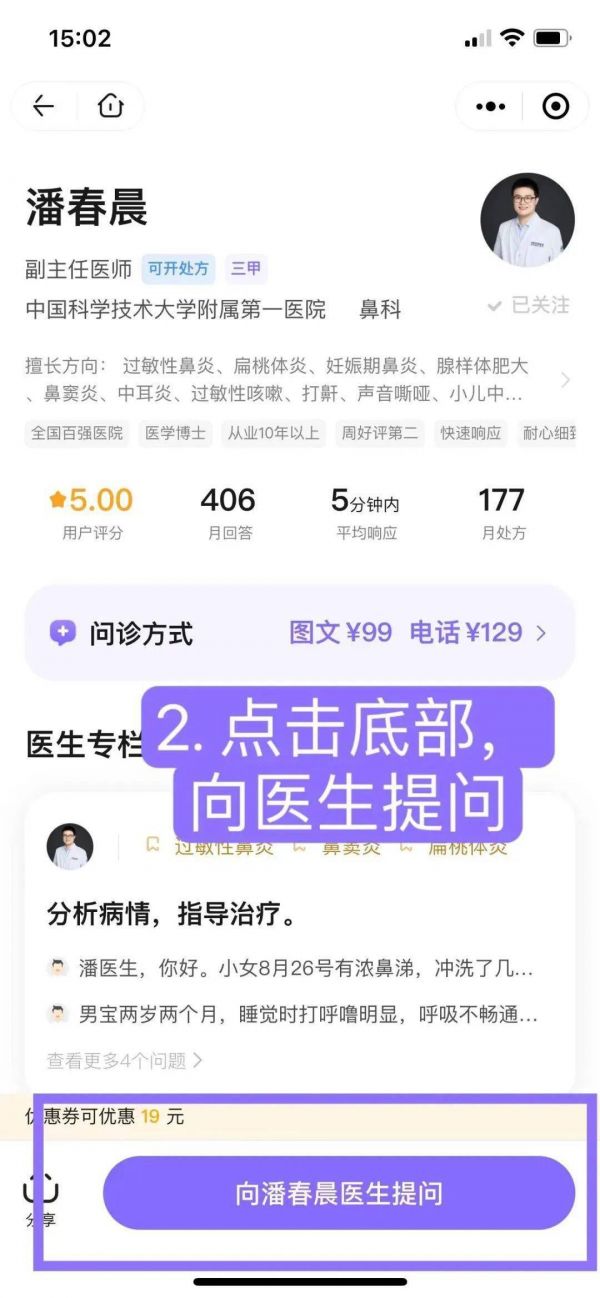Return to the mini program home page

click(x=110, y=106)
